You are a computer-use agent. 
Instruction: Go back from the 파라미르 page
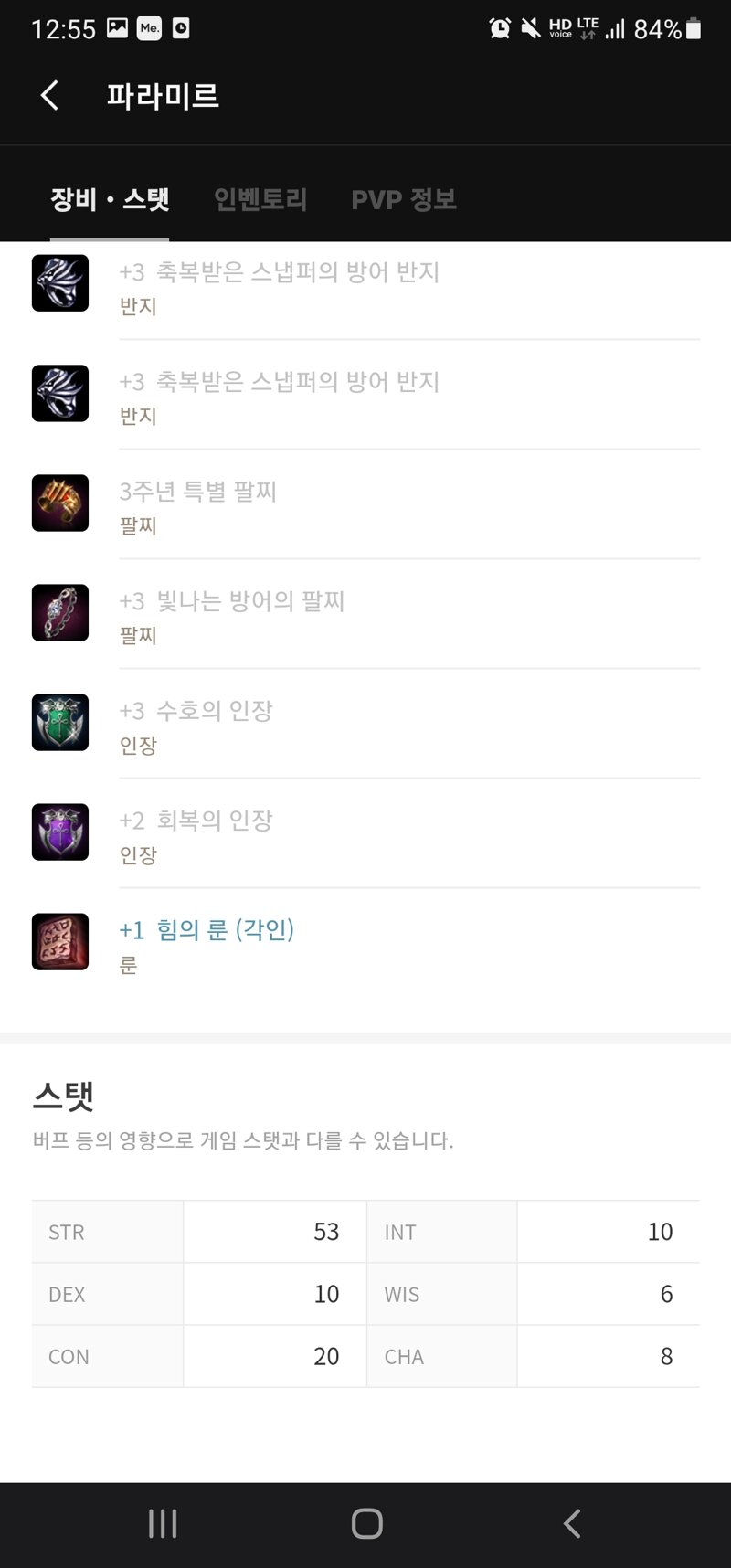[x=50, y=95]
